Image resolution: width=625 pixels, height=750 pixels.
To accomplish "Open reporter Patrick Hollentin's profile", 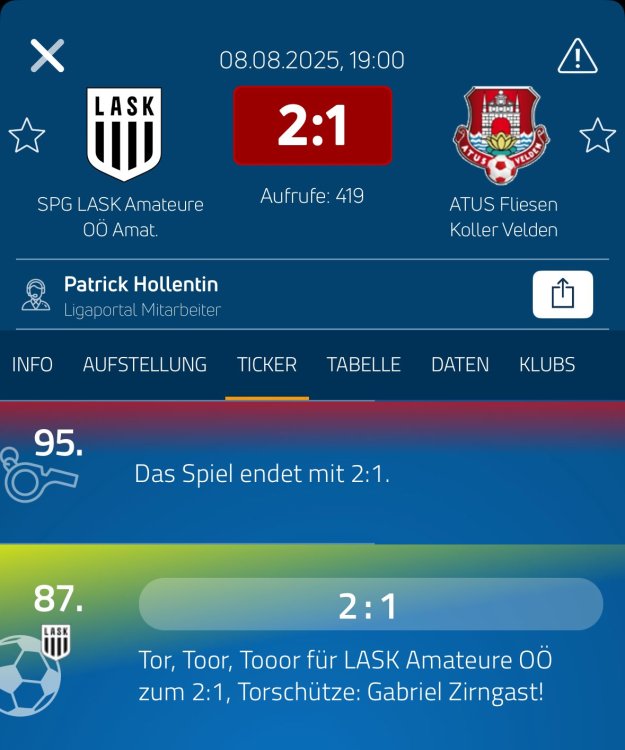I will [140, 295].
